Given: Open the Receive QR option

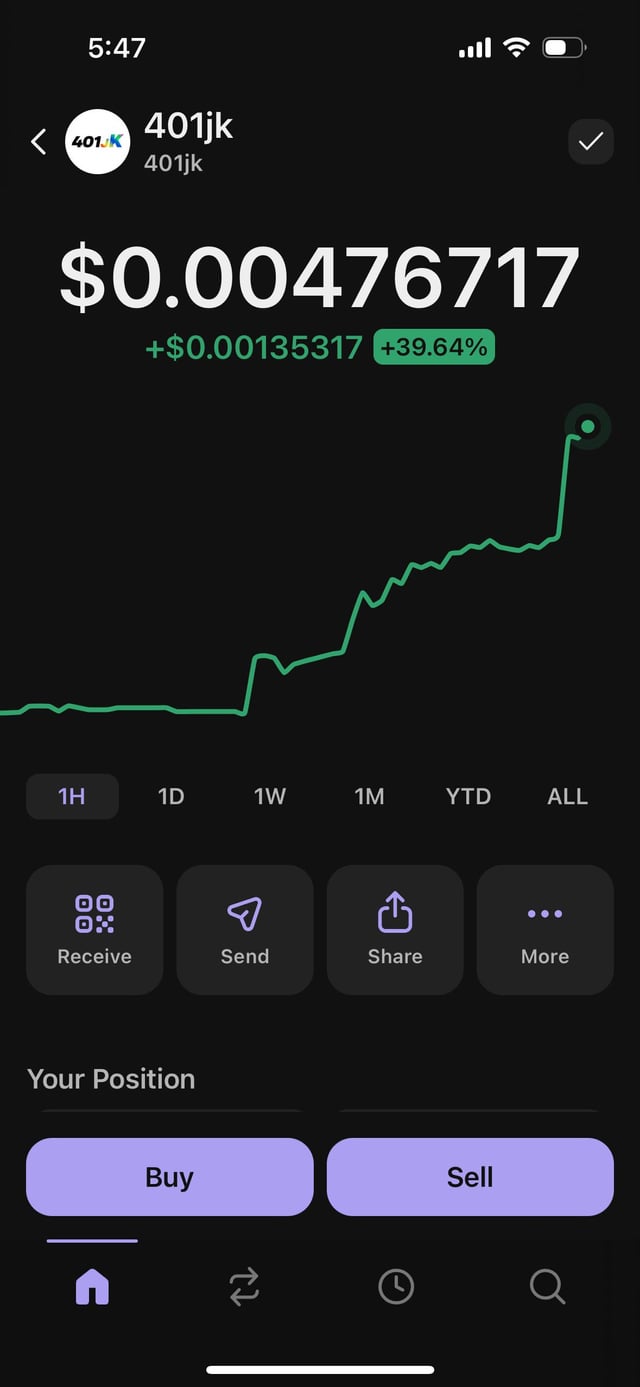Looking at the screenshot, I should pos(94,930).
